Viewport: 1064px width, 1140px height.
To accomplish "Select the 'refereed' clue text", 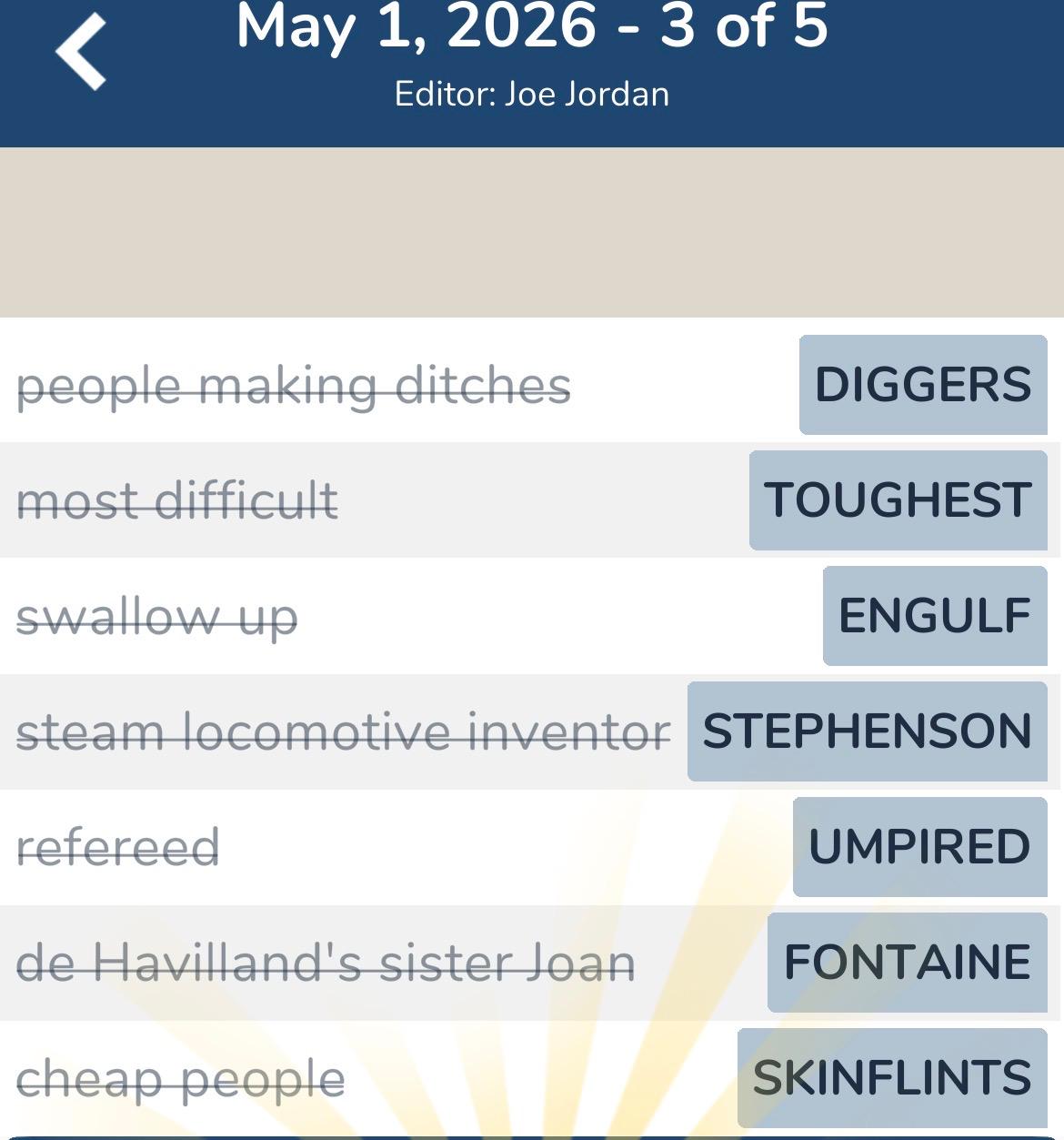I will (118, 846).
